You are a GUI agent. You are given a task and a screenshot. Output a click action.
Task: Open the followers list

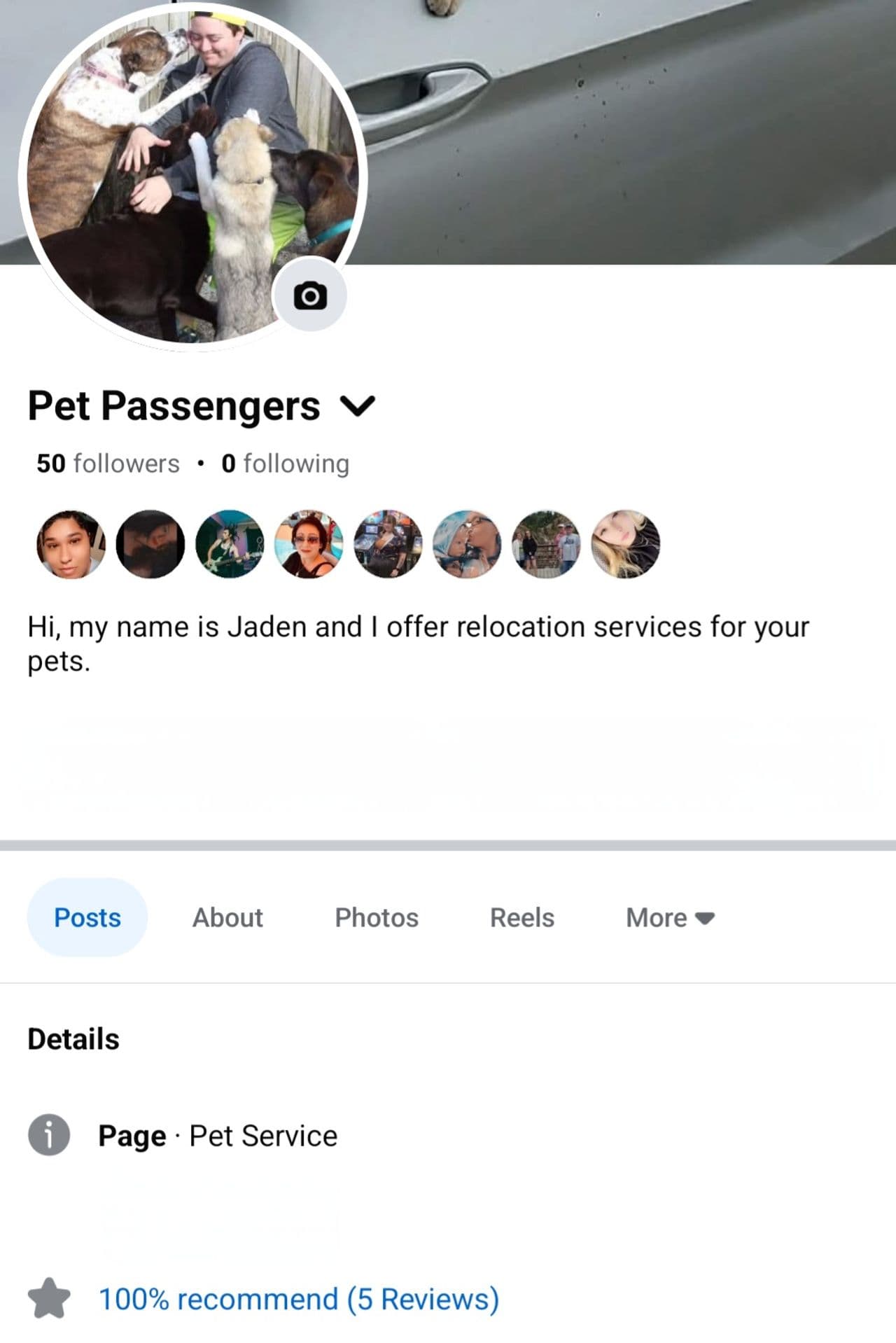point(108,464)
